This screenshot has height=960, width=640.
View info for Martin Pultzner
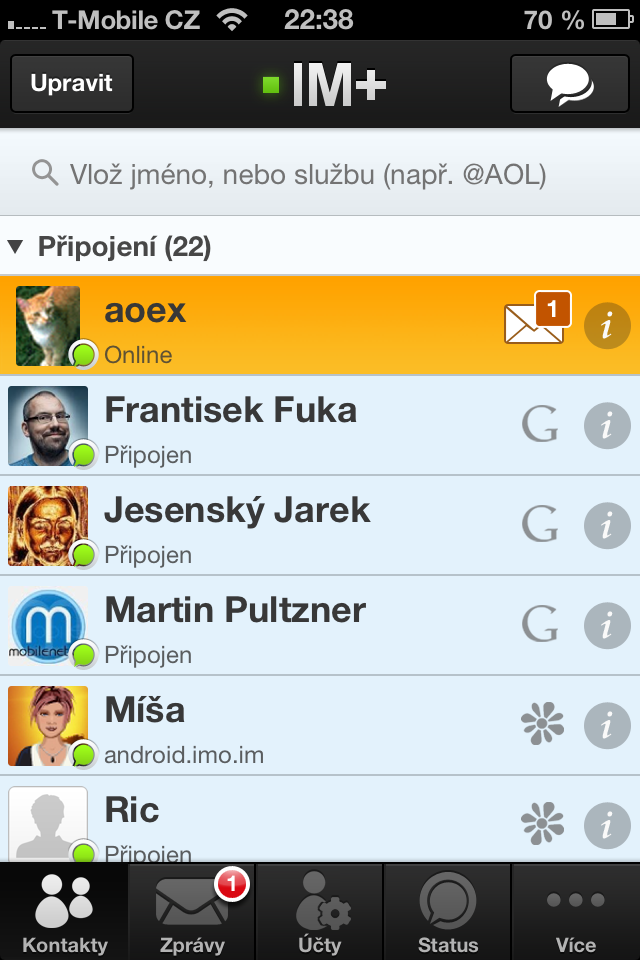(607, 625)
